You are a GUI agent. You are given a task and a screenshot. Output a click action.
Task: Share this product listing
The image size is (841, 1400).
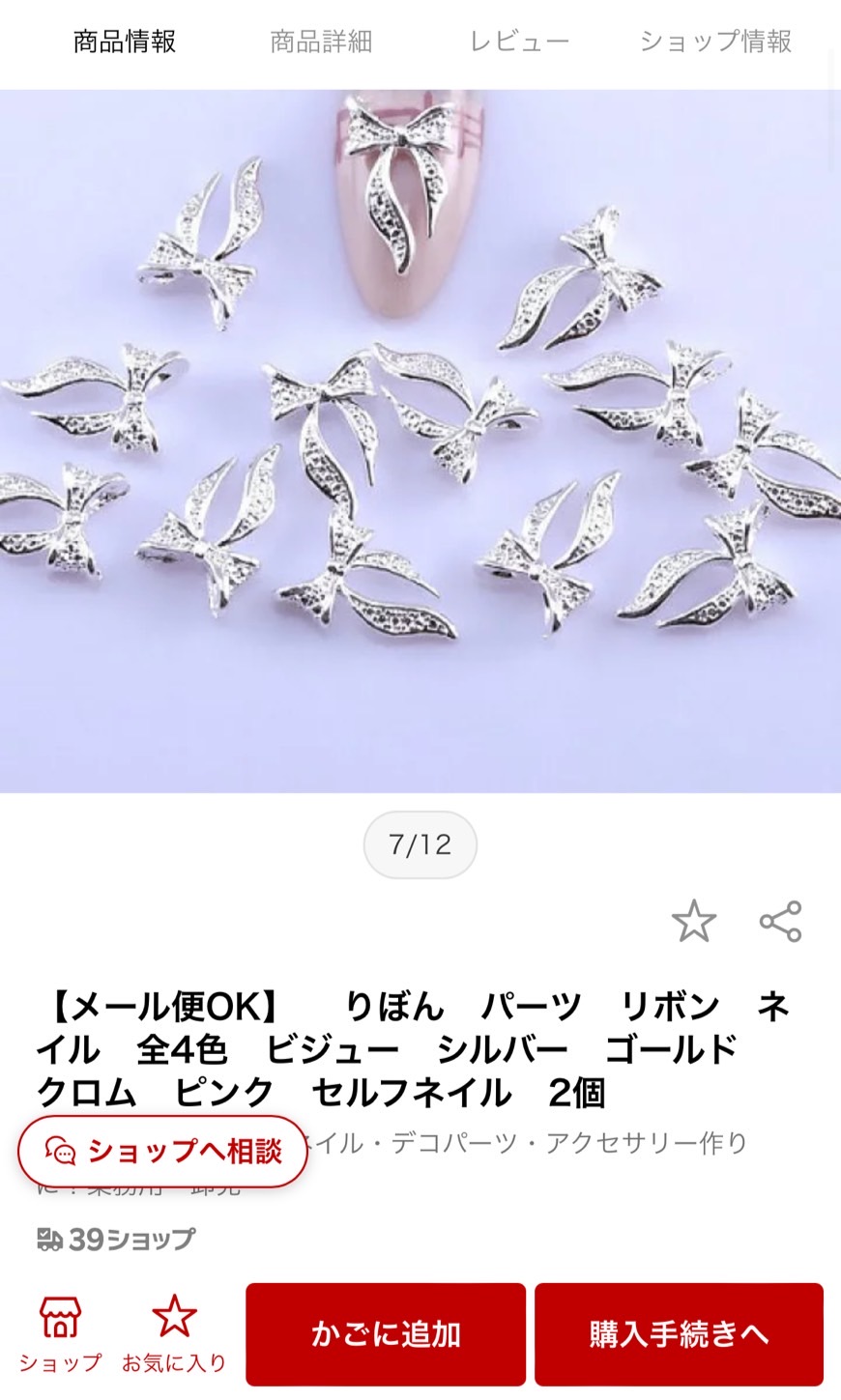click(x=781, y=922)
